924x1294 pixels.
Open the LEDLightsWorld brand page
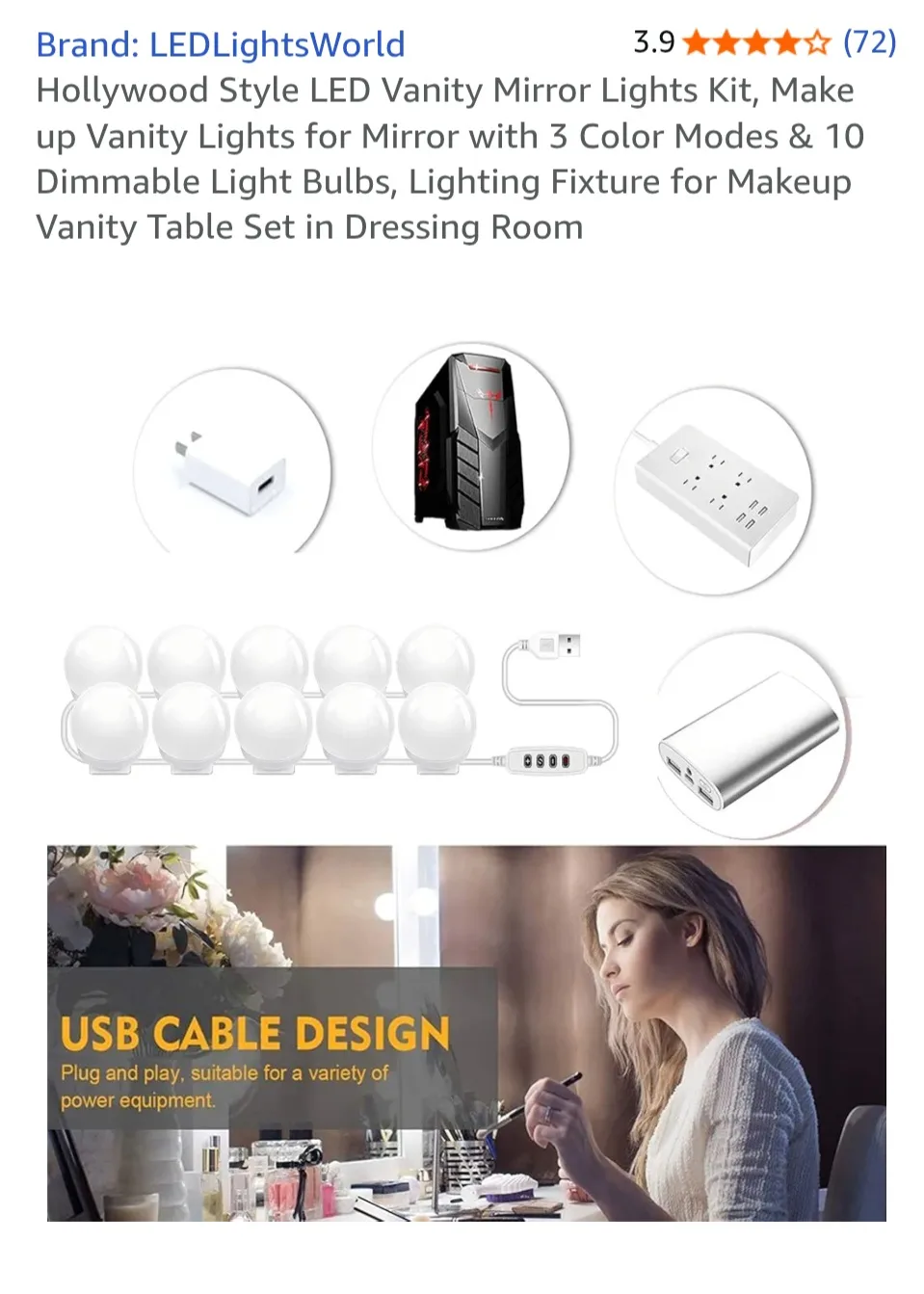pyautogui.click(x=277, y=43)
